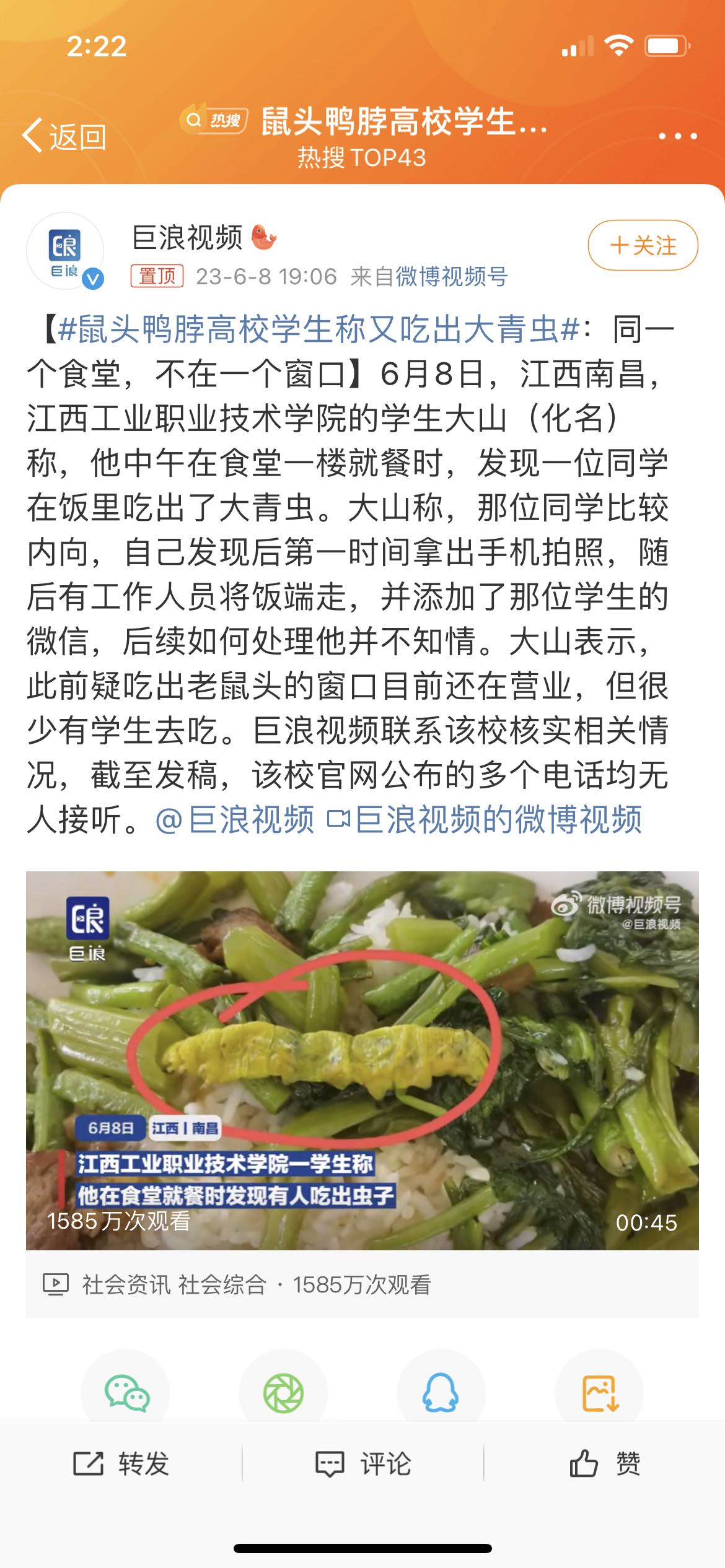Open the 巨浪视频的微博视频 link
Image resolution: width=725 pixels, height=1568 pixels.
point(484,820)
